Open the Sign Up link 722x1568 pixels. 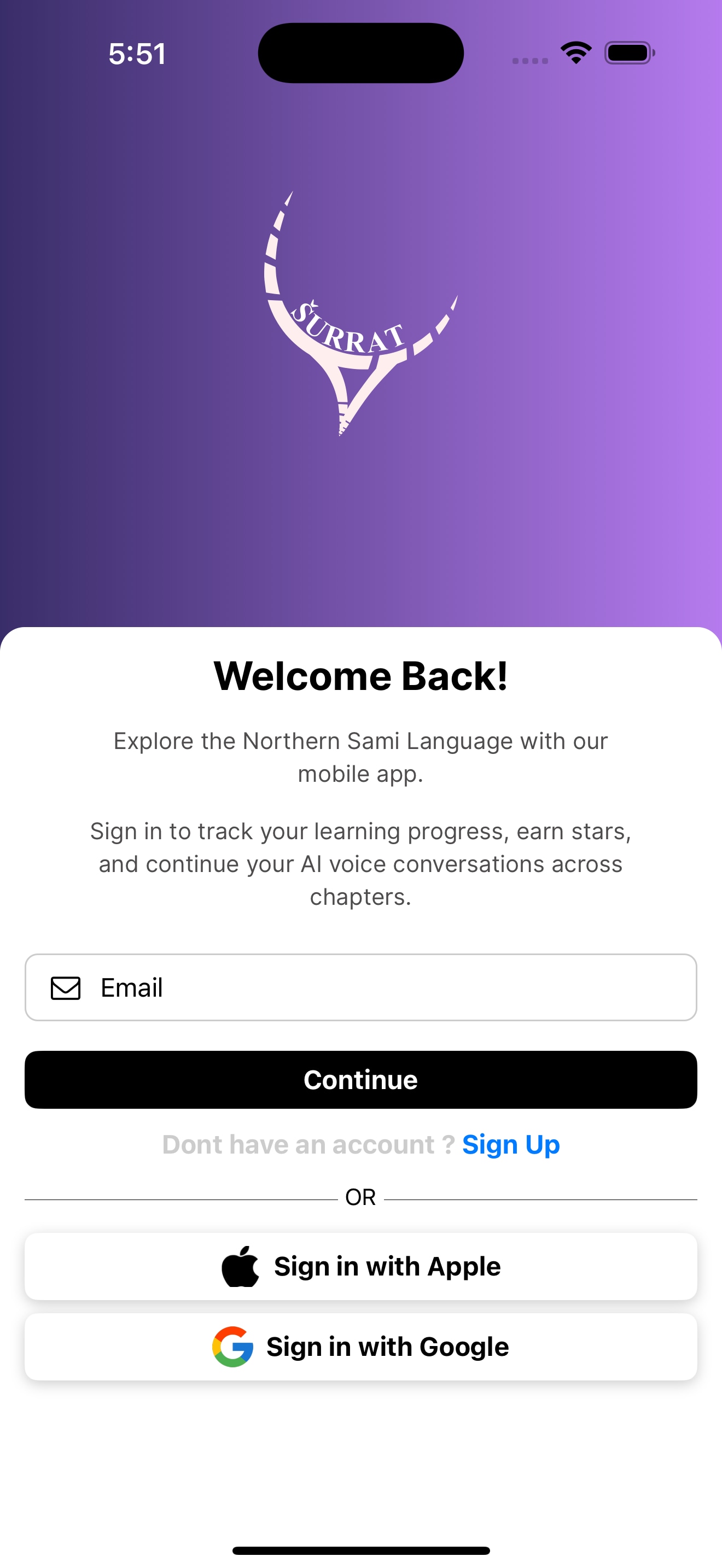coord(511,1144)
